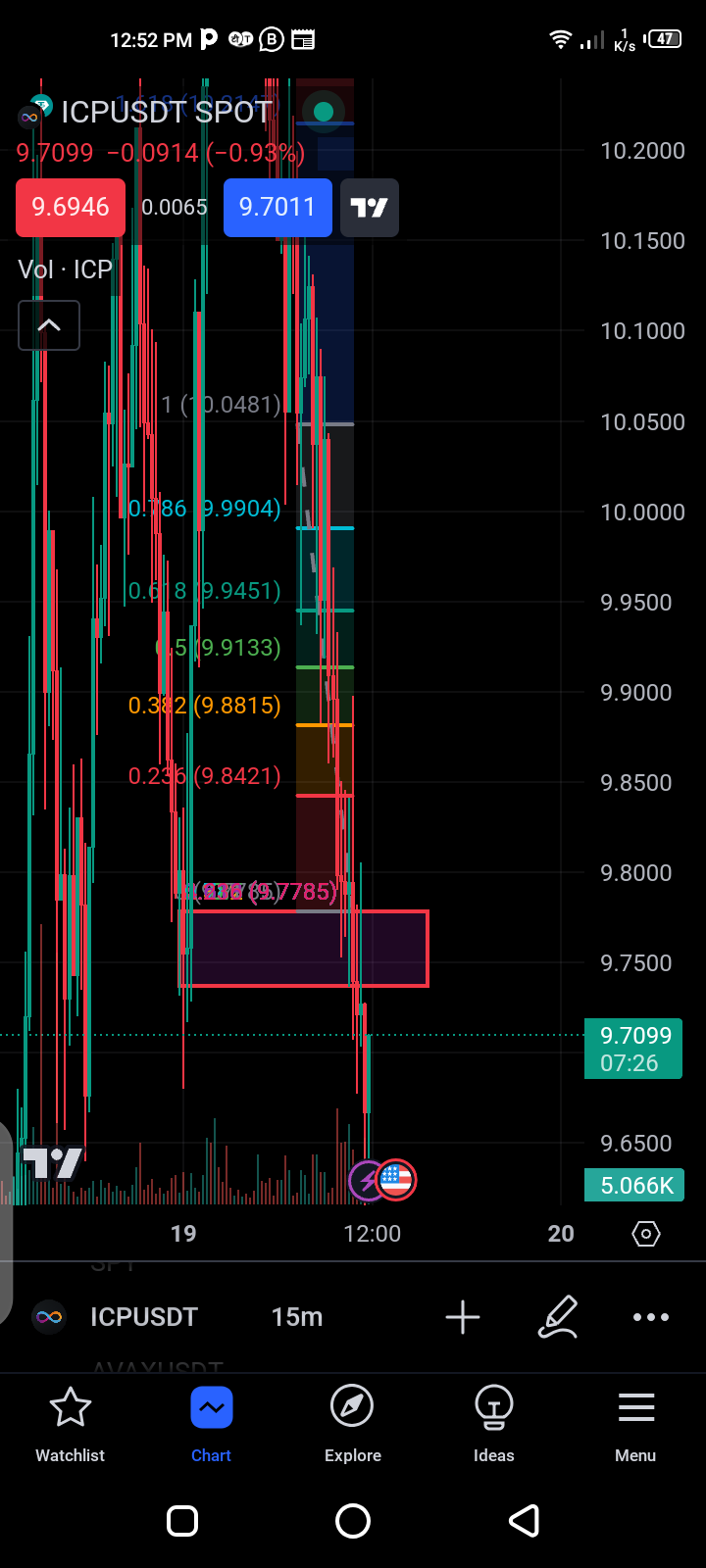Collapse the indicator legend with the chevron

[49, 325]
